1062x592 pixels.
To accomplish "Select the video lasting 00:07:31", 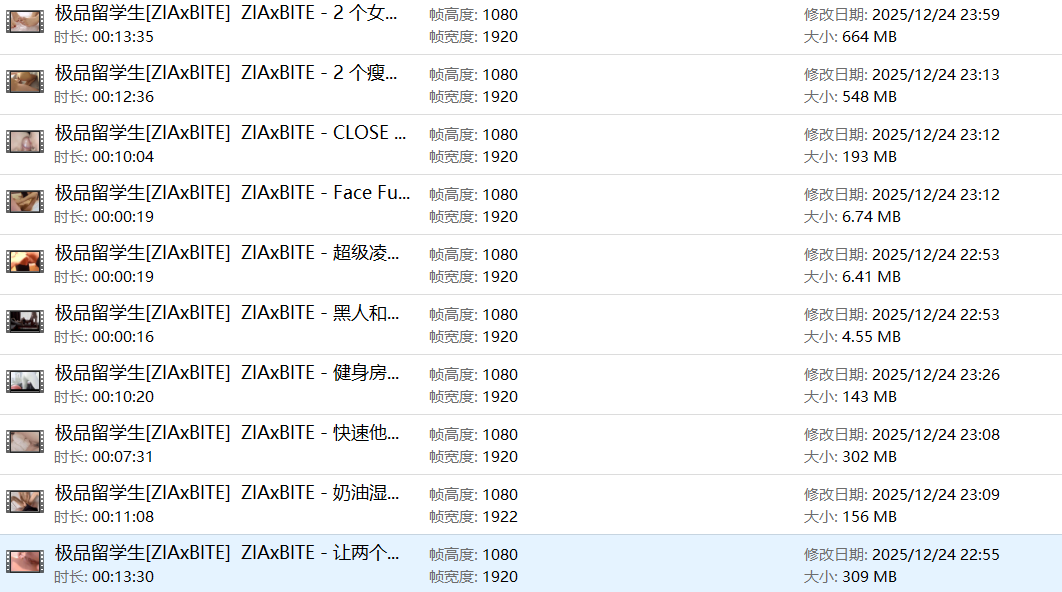I will 227,434.
